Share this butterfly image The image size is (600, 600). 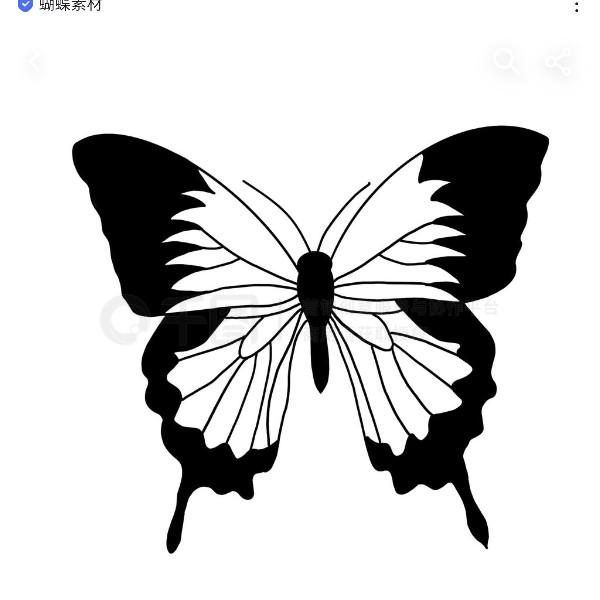click(x=558, y=62)
